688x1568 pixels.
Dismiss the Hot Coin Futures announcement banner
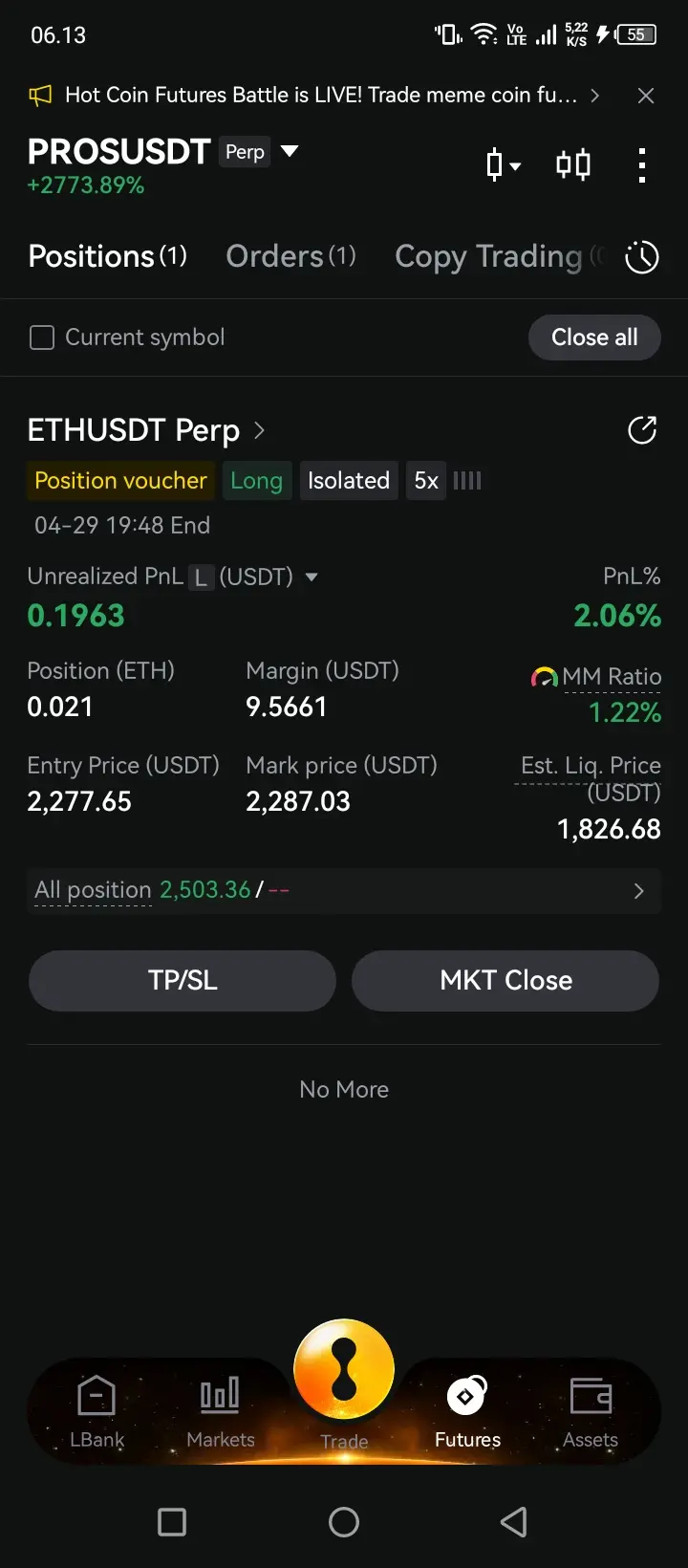(x=646, y=96)
